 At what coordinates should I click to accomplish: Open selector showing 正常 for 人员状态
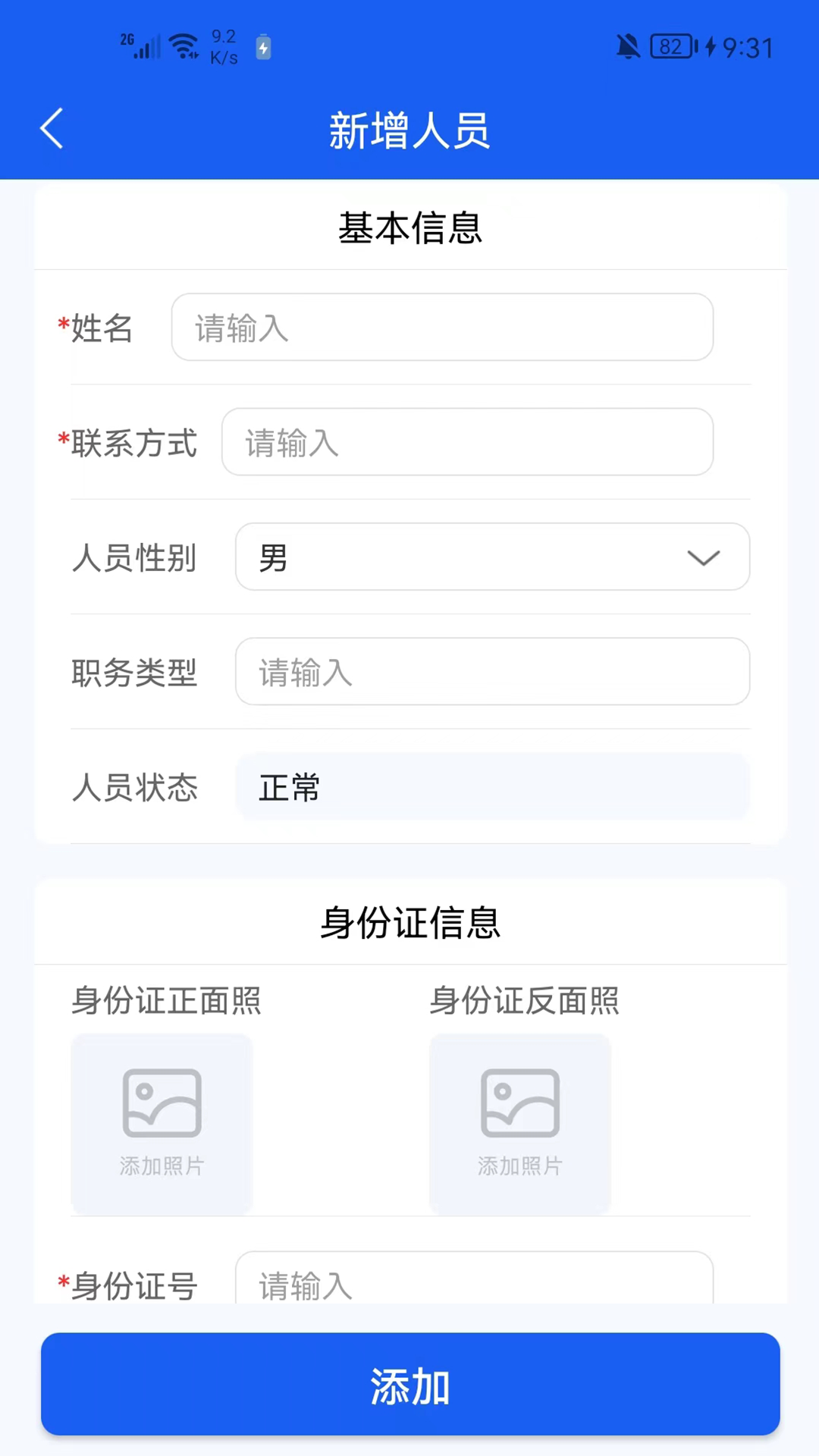pyautogui.click(x=492, y=787)
